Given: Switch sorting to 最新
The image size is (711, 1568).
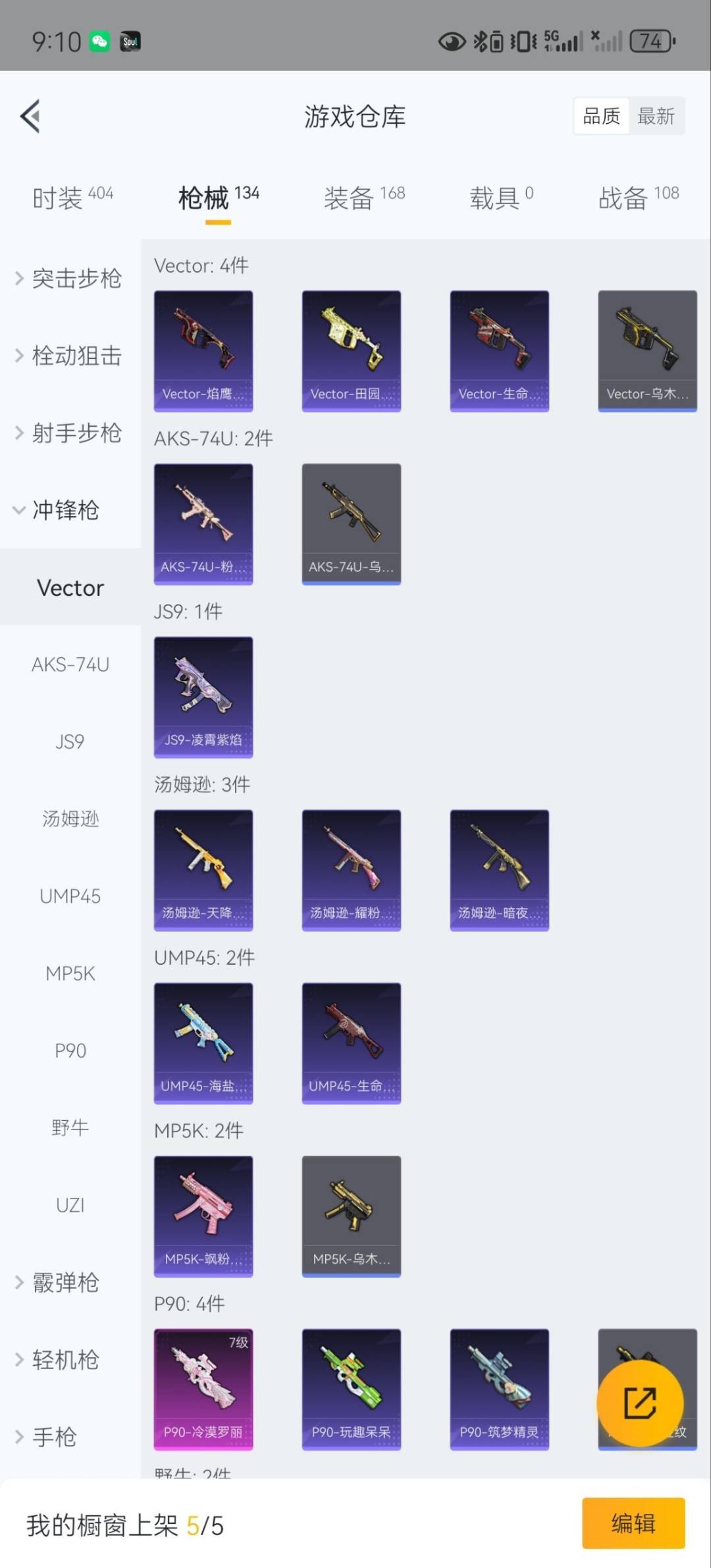Looking at the screenshot, I should point(656,116).
